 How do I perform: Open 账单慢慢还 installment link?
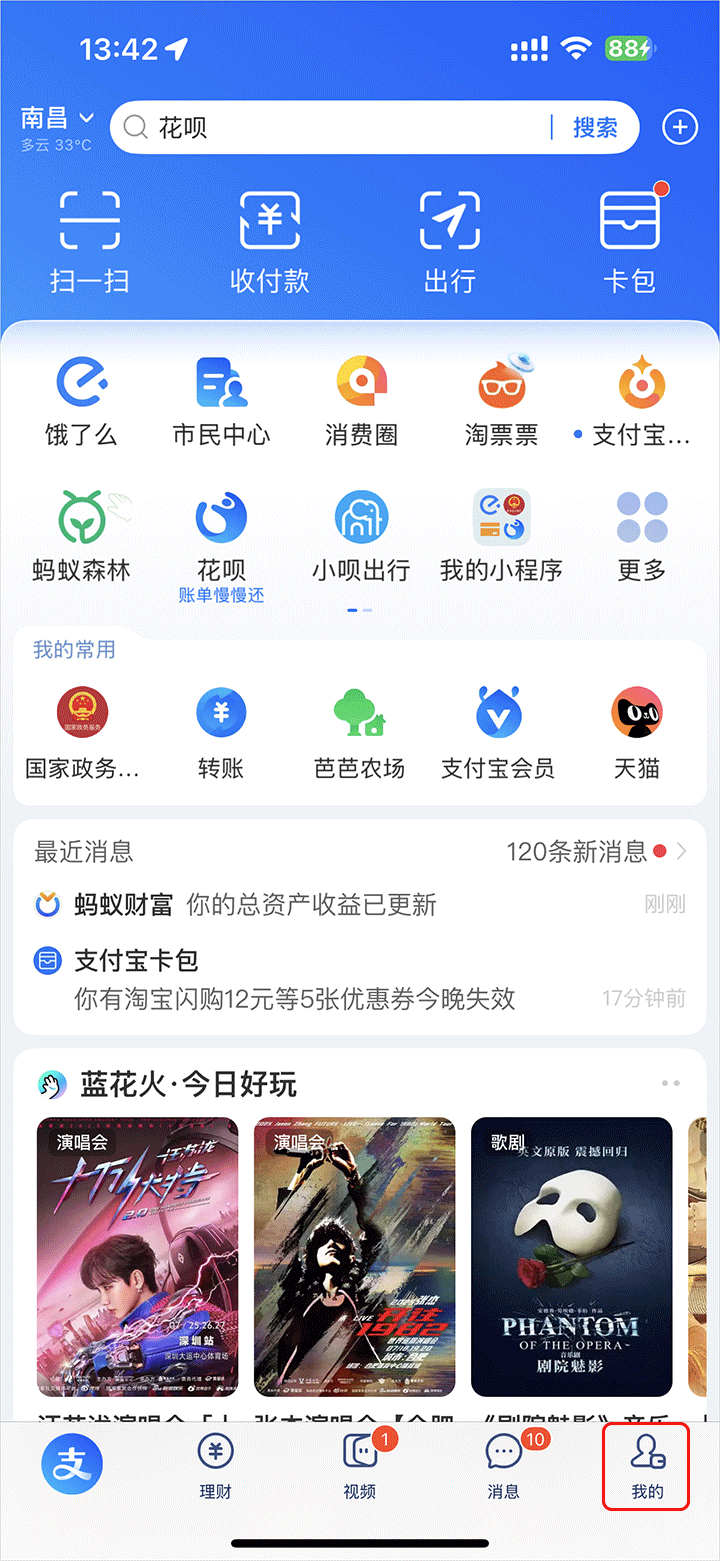point(221,593)
